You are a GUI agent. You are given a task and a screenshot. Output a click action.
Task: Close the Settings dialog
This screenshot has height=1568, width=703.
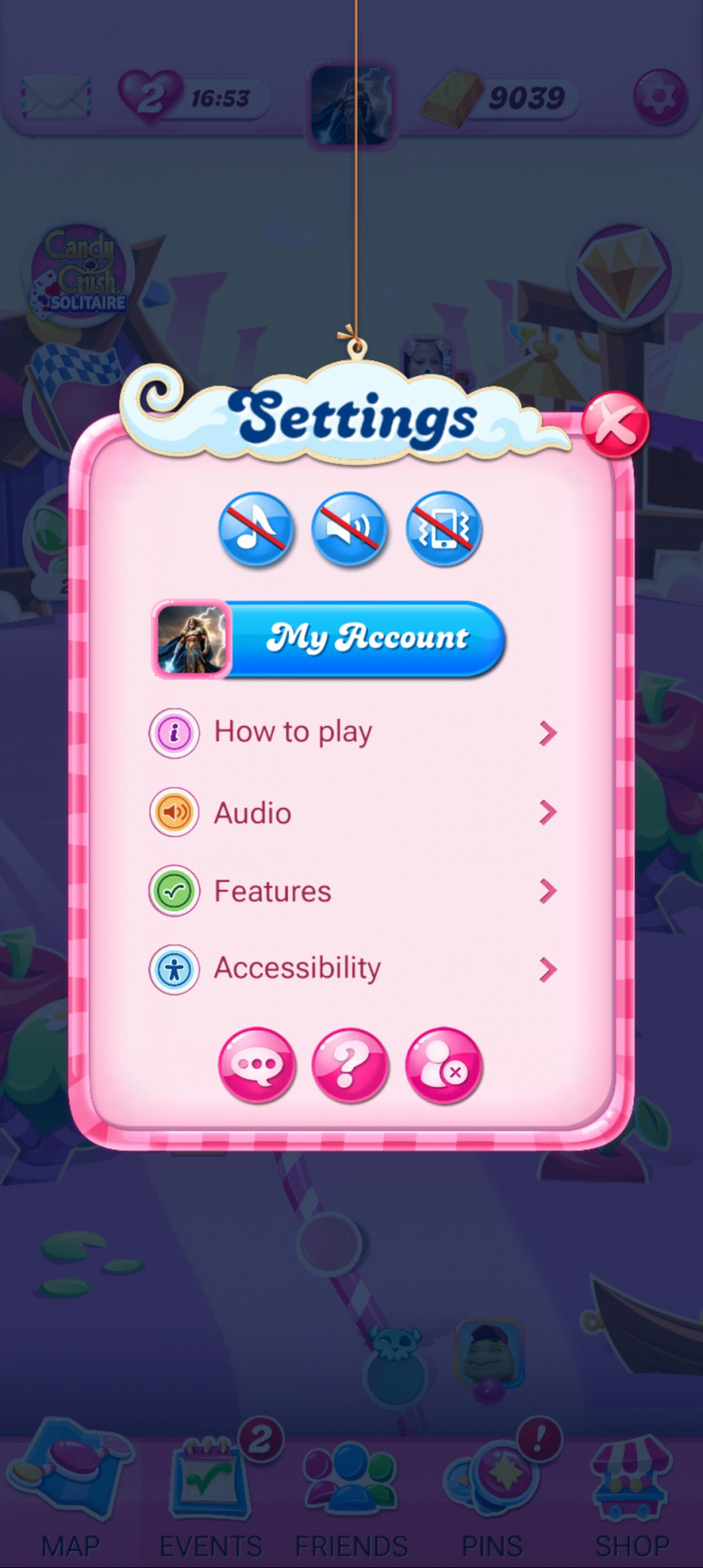coord(615,425)
